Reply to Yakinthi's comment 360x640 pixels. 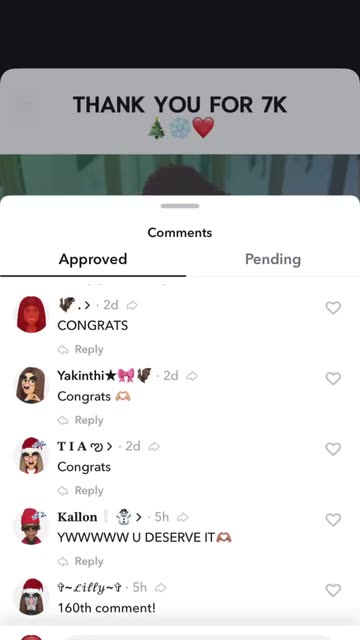tap(80, 420)
